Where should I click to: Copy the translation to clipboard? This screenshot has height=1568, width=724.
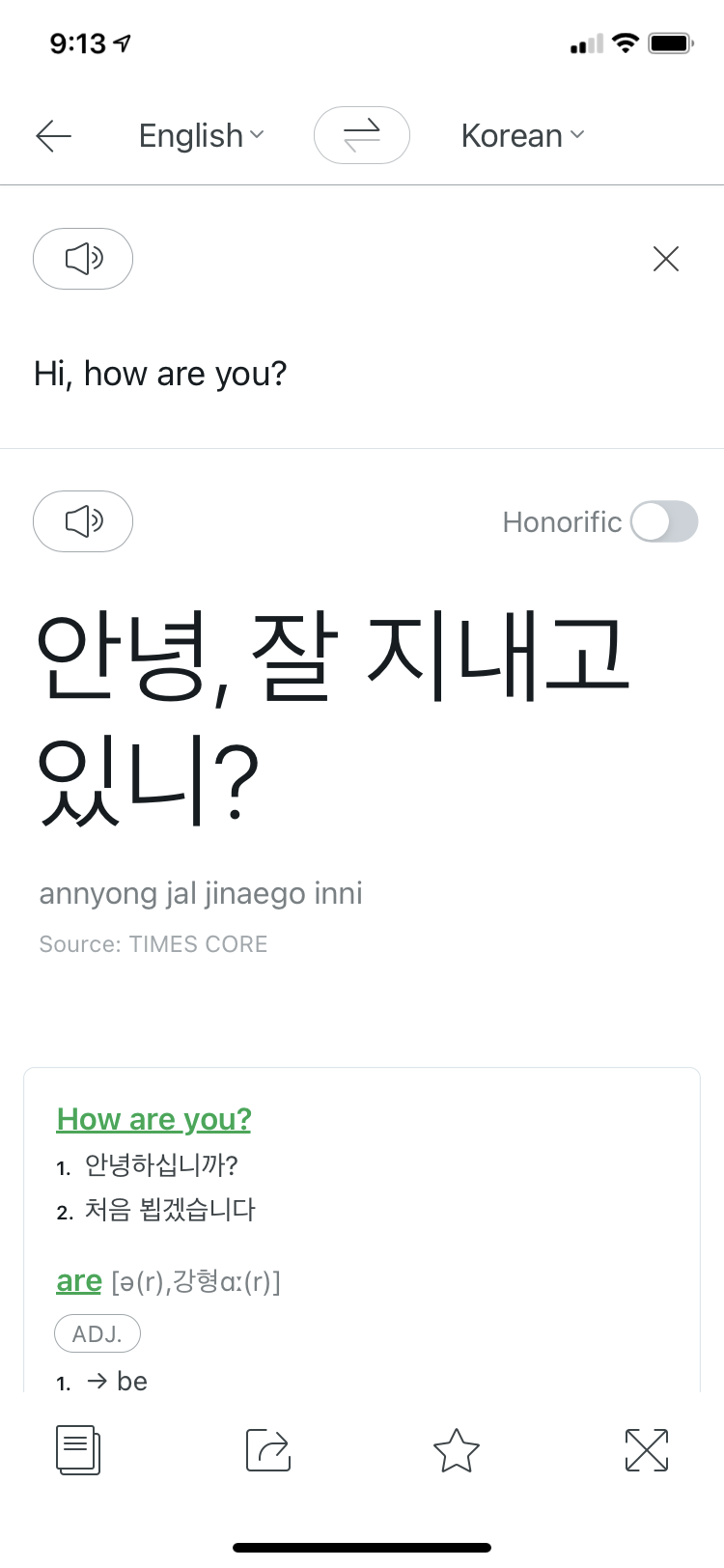[x=78, y=1450]
